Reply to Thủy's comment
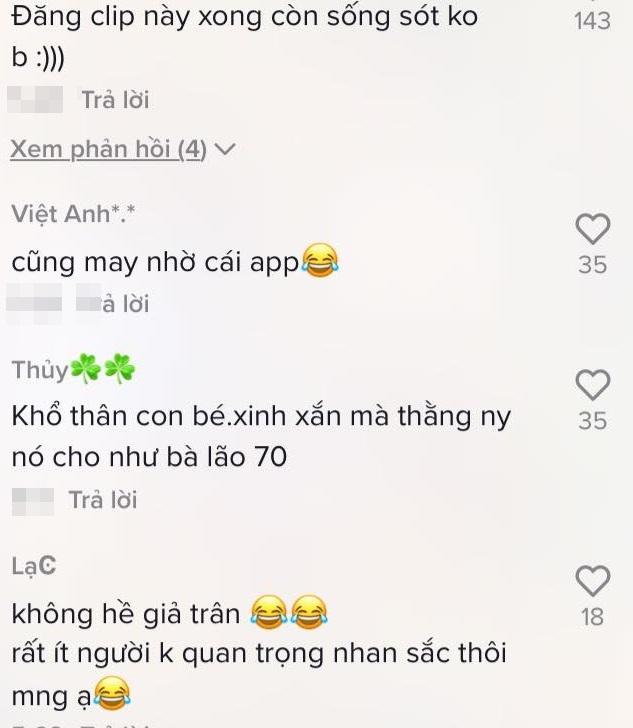633x728 pixels. point(103,499)
